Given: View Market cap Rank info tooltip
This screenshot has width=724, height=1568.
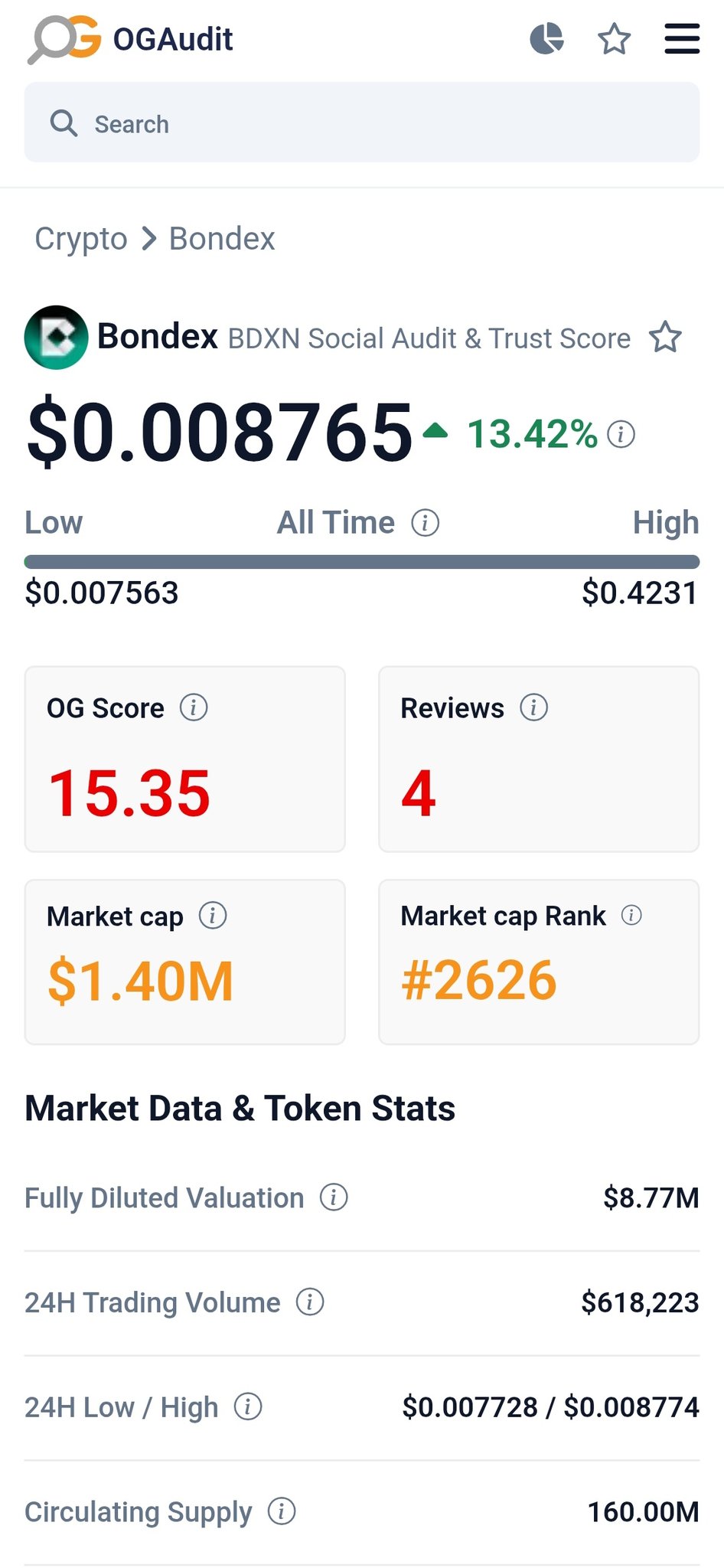Looking at the screenshot, I should (631, 915).
